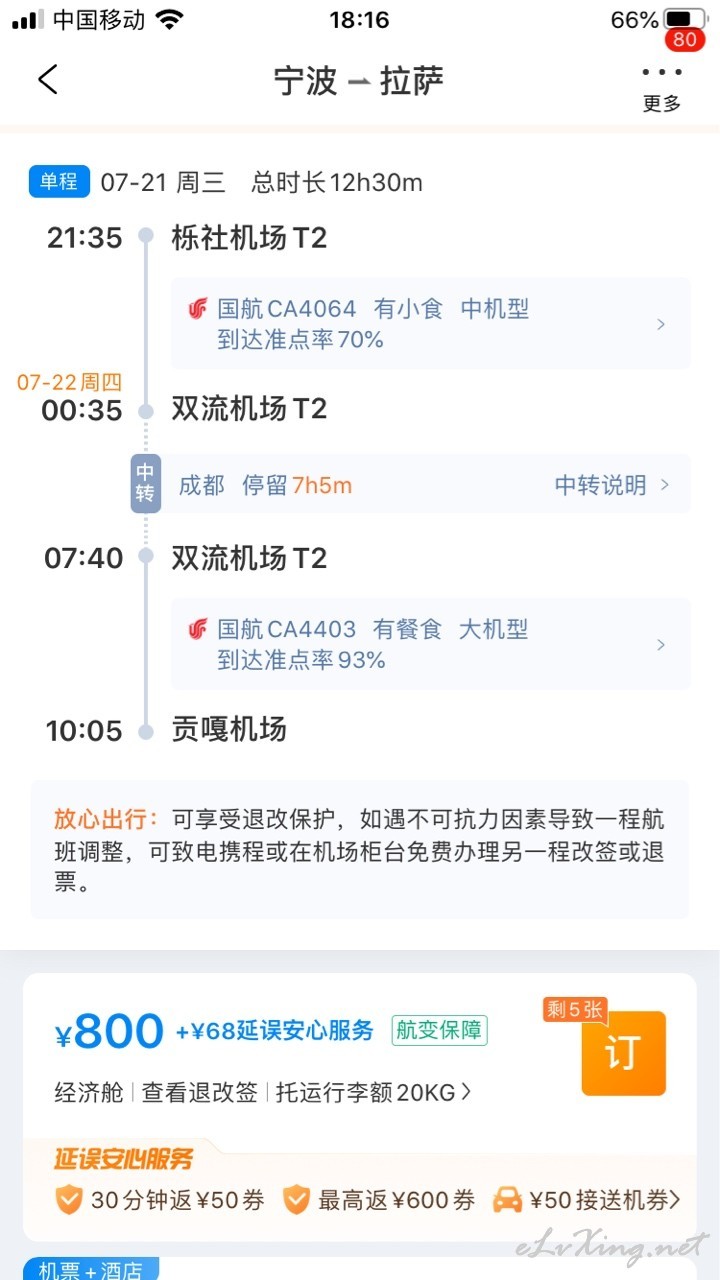Tap the orange 订 booking button

point(623,1053)
